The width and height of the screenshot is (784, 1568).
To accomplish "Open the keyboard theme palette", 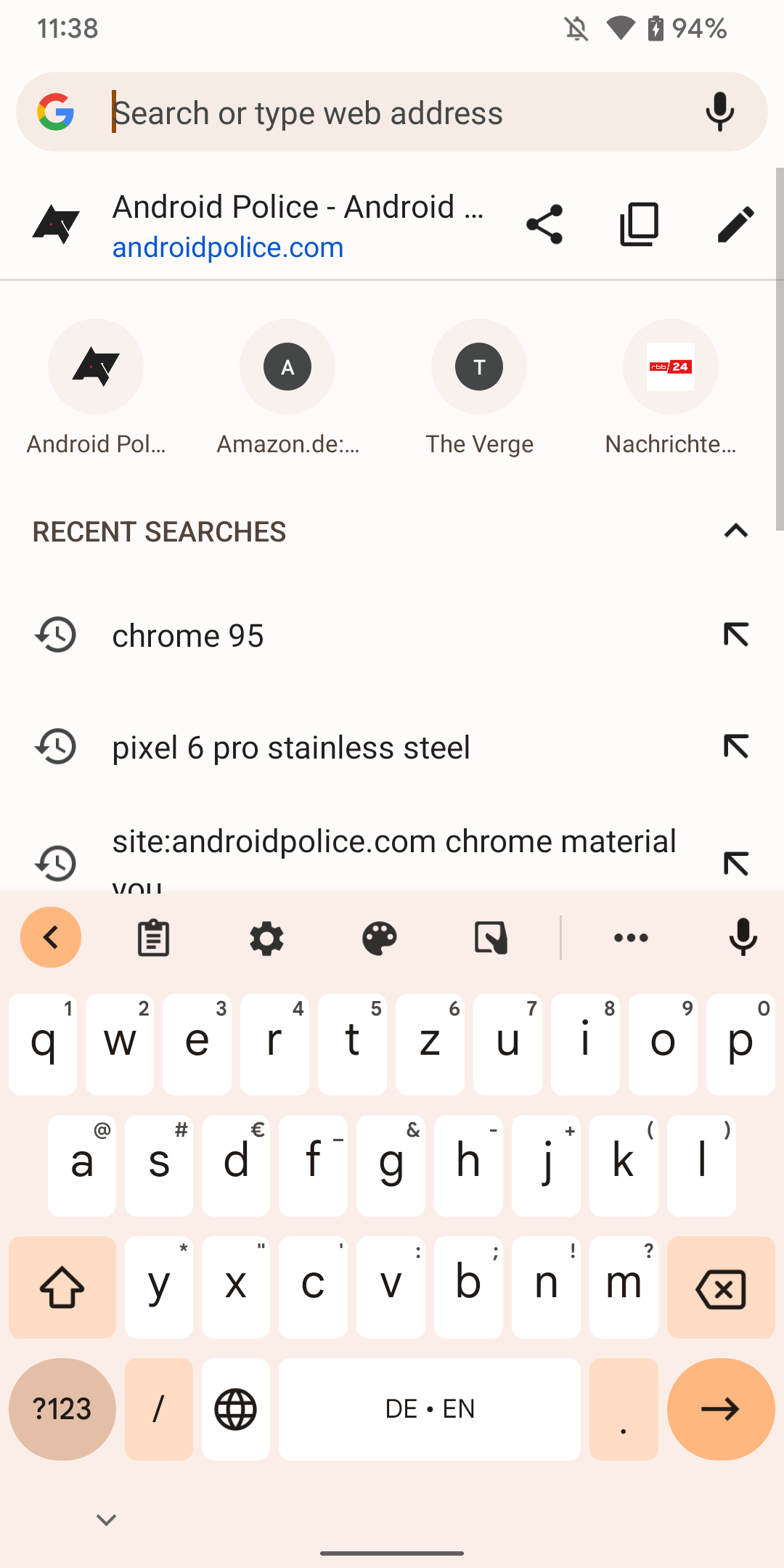I will [x=378, y=937].
